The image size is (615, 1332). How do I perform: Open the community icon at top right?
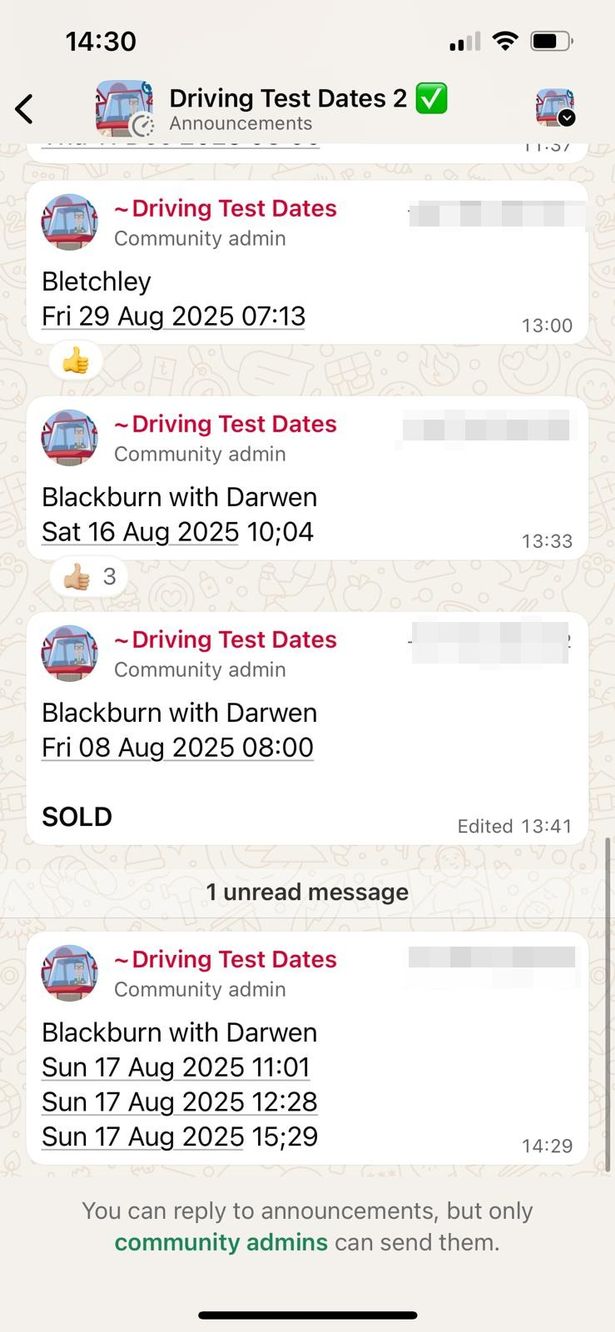click(555, 107)
